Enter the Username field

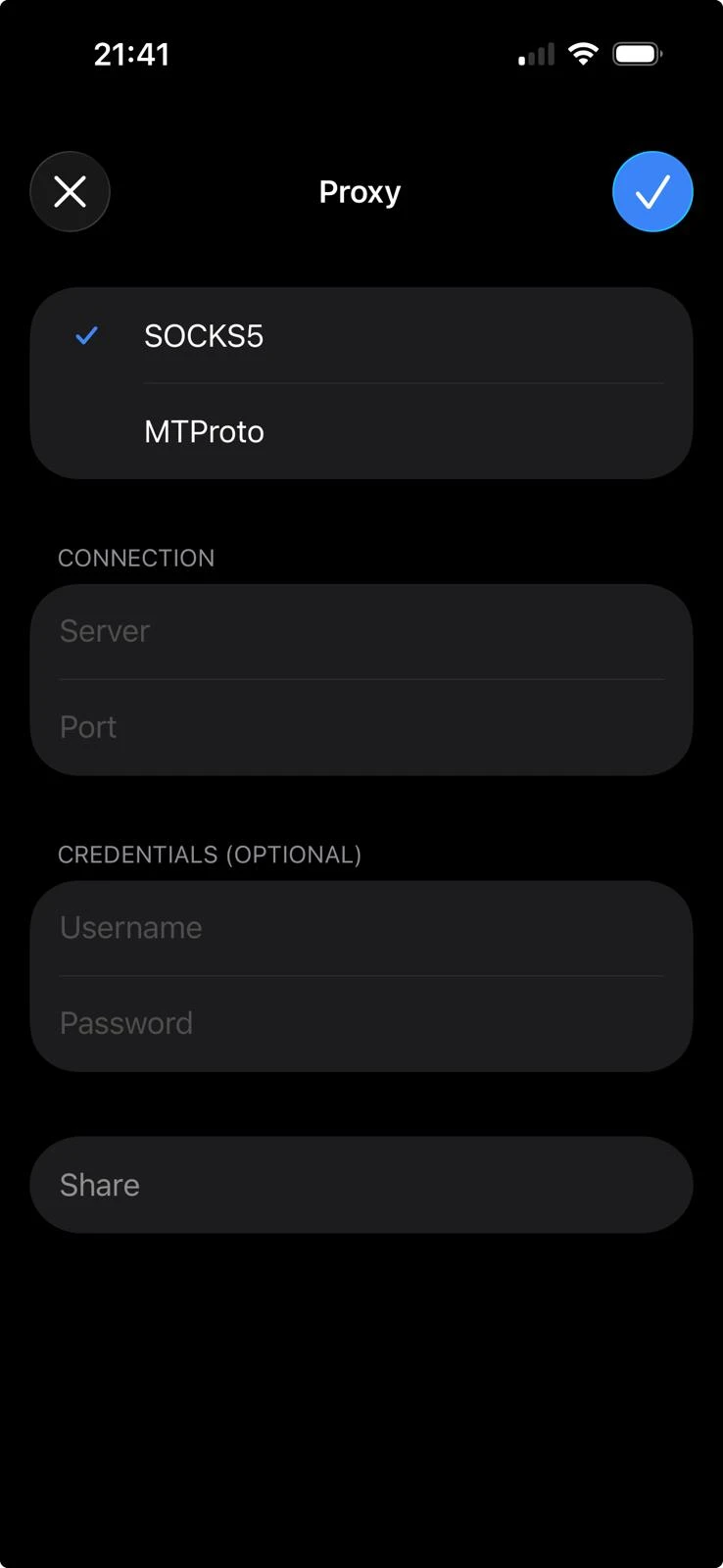coord(361,928)
